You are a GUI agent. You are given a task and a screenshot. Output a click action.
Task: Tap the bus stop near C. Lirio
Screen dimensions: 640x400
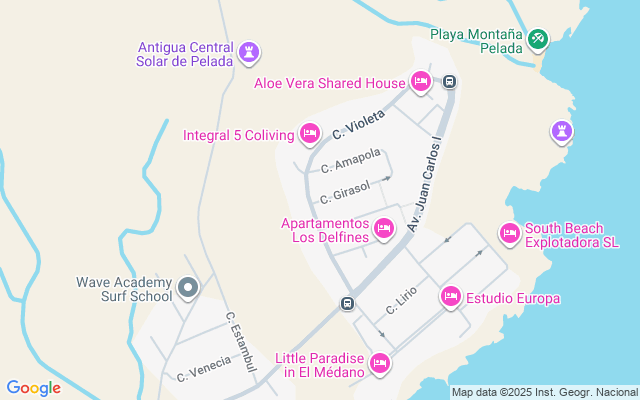pos(347,303)
